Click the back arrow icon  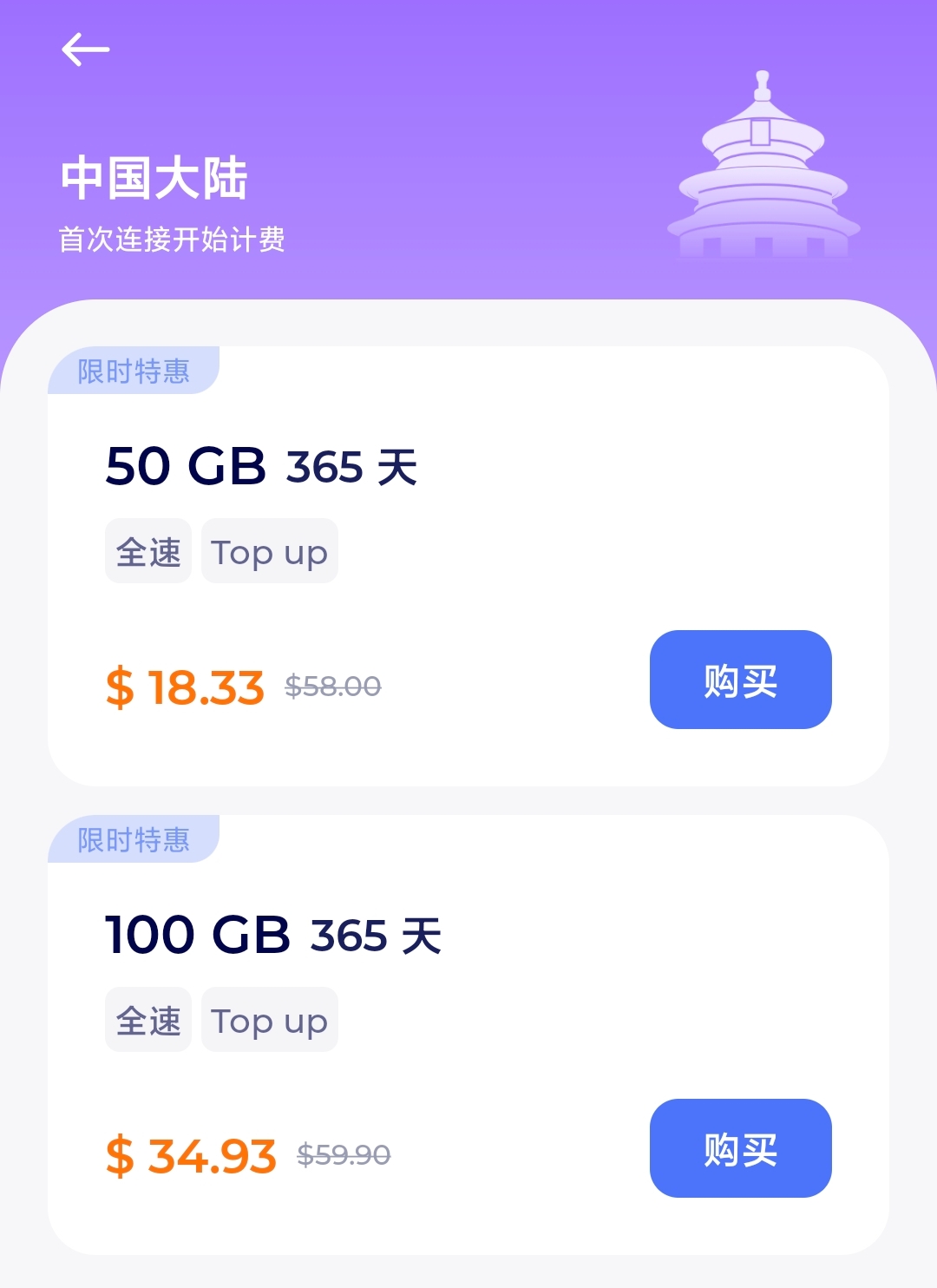pos(84,49)
